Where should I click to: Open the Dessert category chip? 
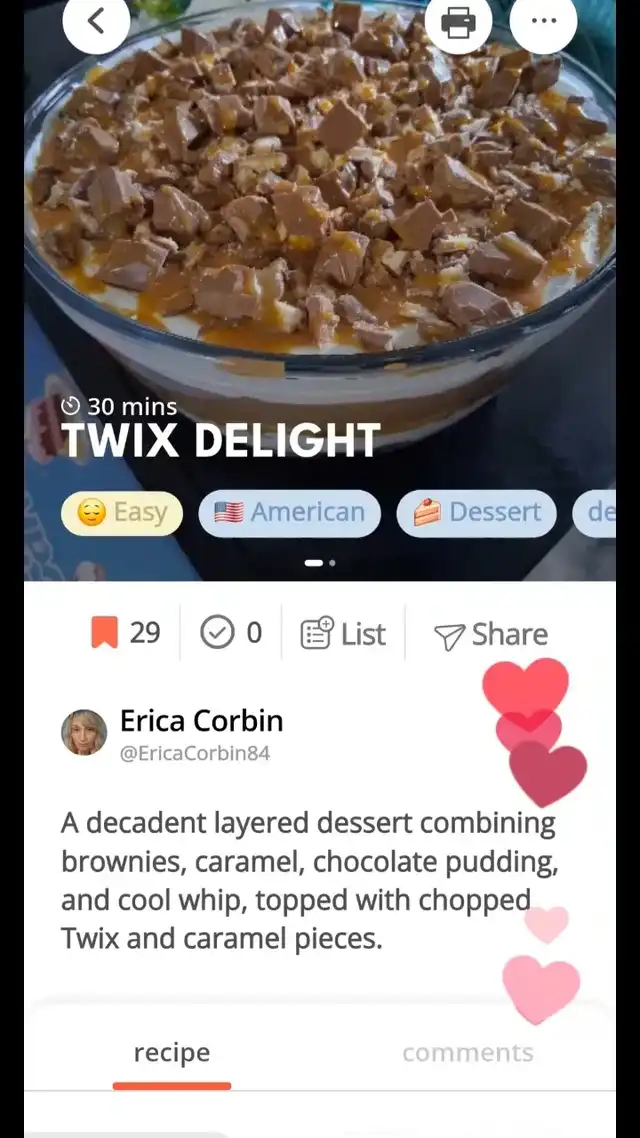tap(476, 513)
